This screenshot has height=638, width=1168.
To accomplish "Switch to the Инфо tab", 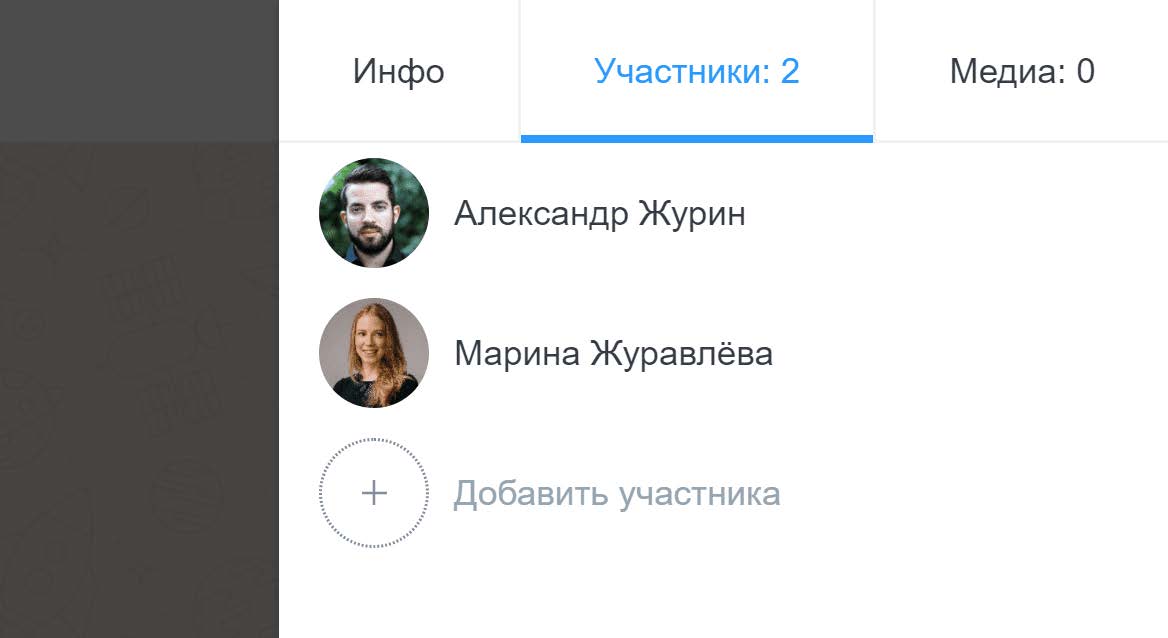I will click(x=398, y=72).
